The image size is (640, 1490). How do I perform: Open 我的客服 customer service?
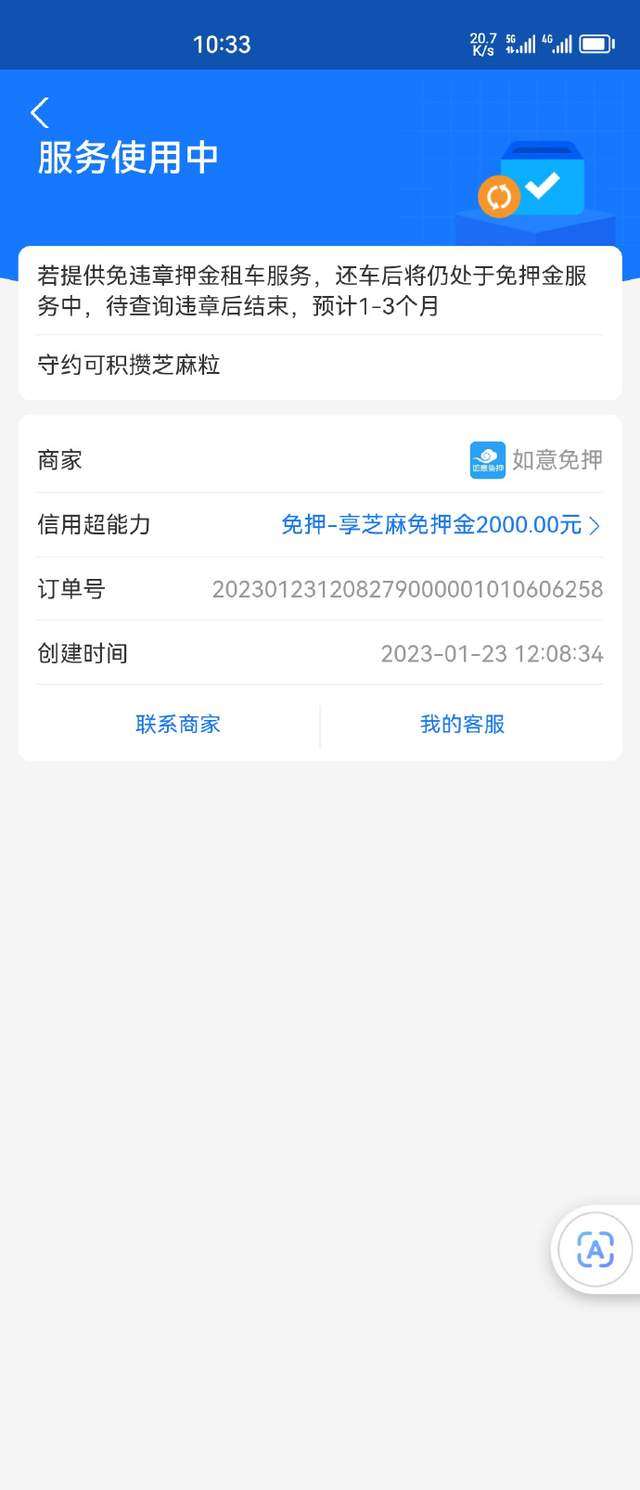click(x=462, y=724)
